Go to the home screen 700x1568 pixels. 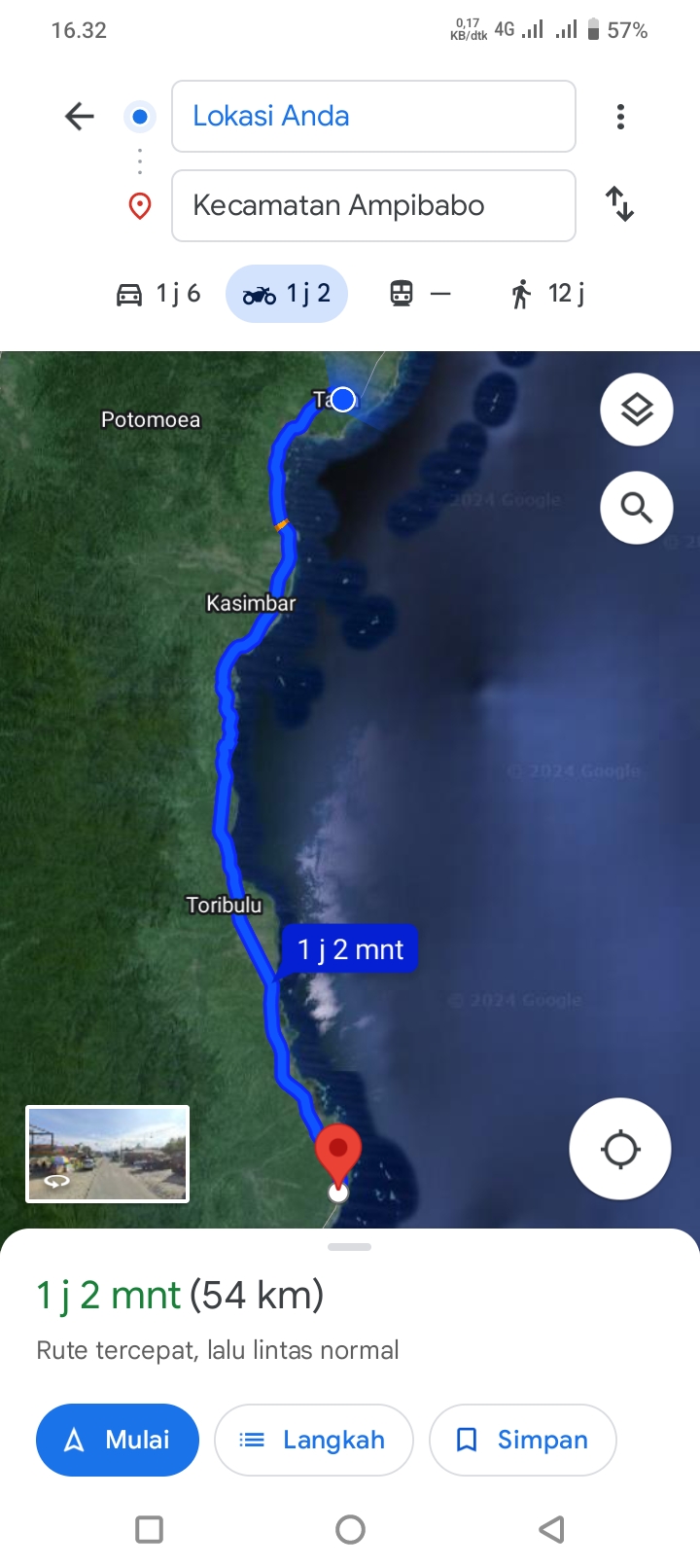(350, 1530)
